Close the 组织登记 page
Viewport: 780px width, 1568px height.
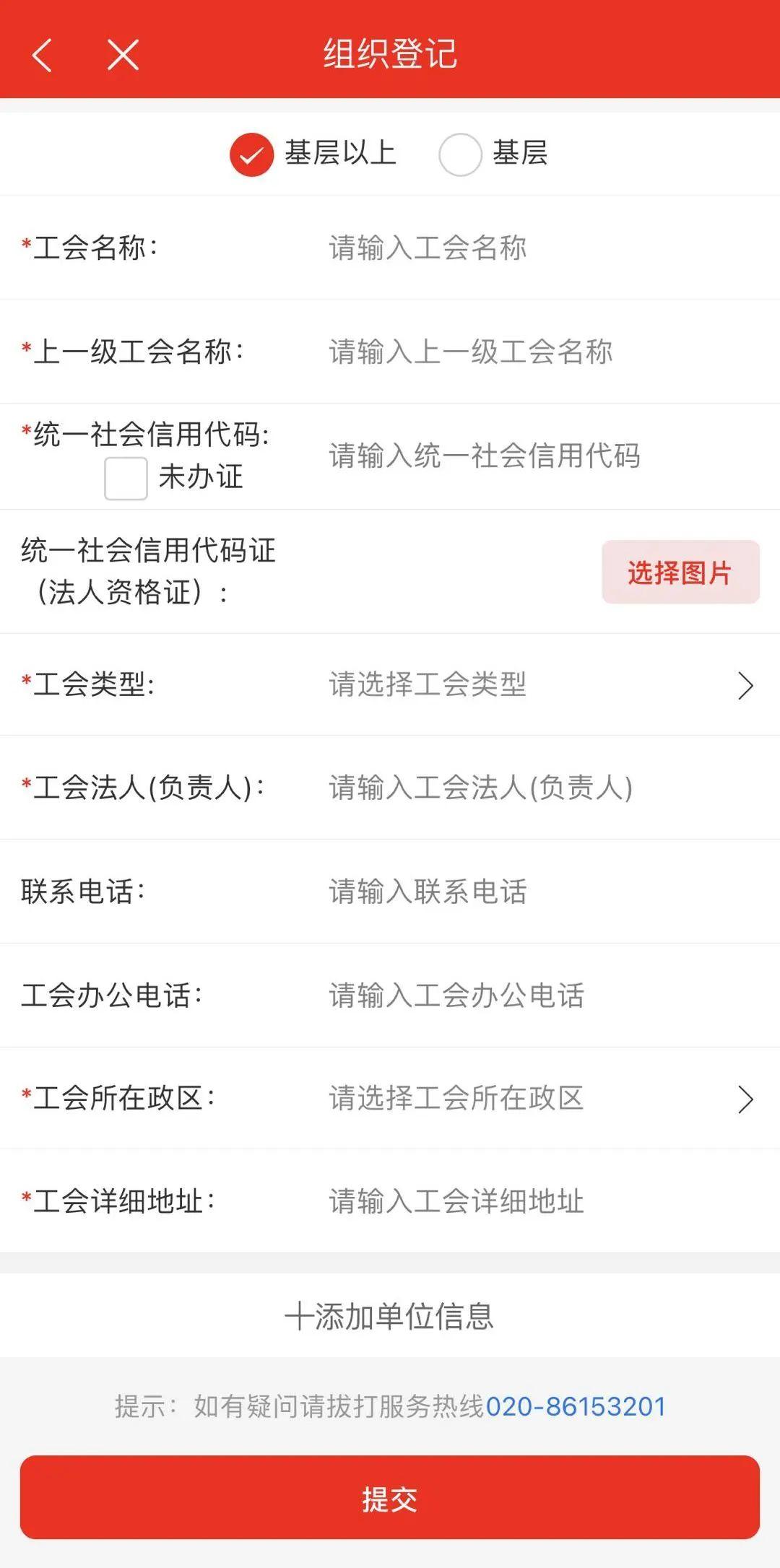click(x=123, y=55)
